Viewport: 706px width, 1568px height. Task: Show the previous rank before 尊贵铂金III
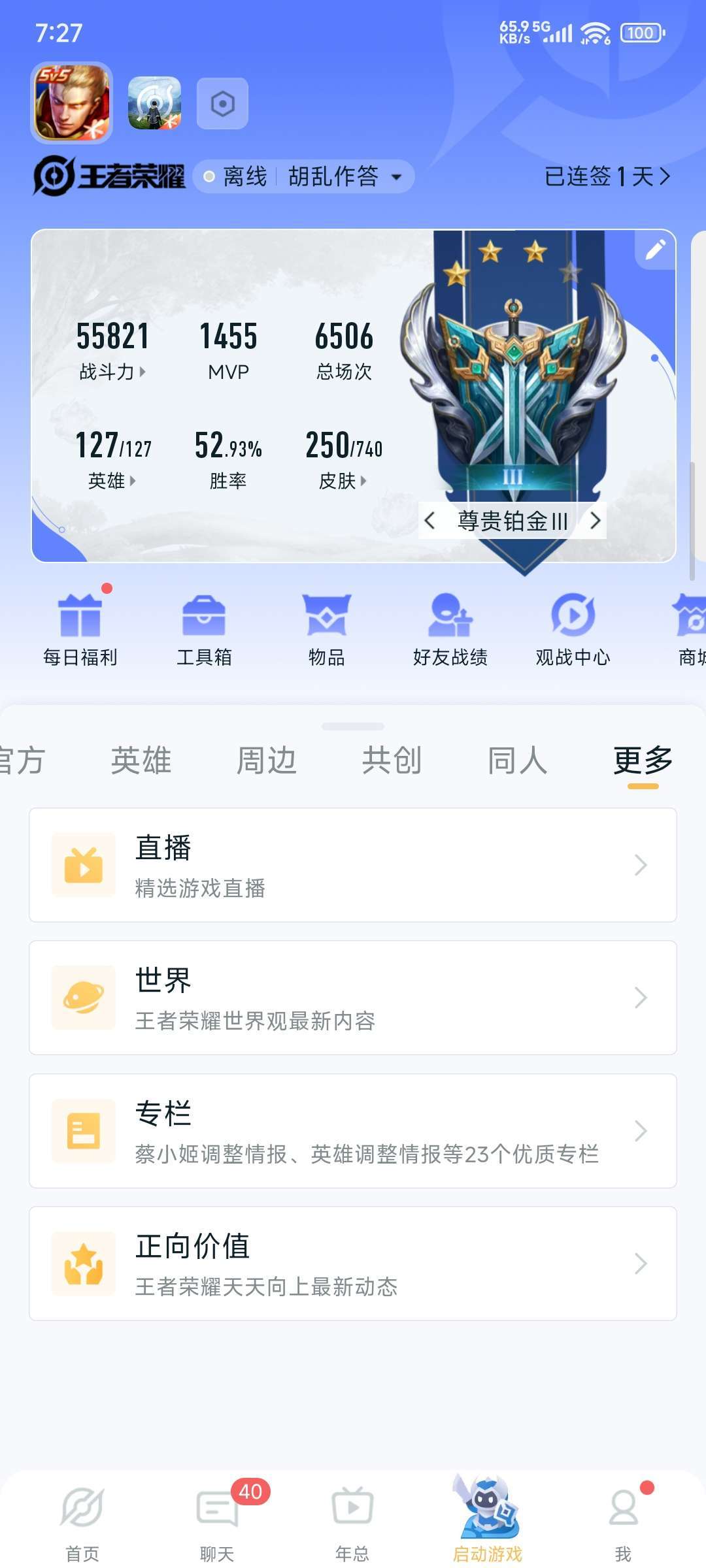click(429, 521)
